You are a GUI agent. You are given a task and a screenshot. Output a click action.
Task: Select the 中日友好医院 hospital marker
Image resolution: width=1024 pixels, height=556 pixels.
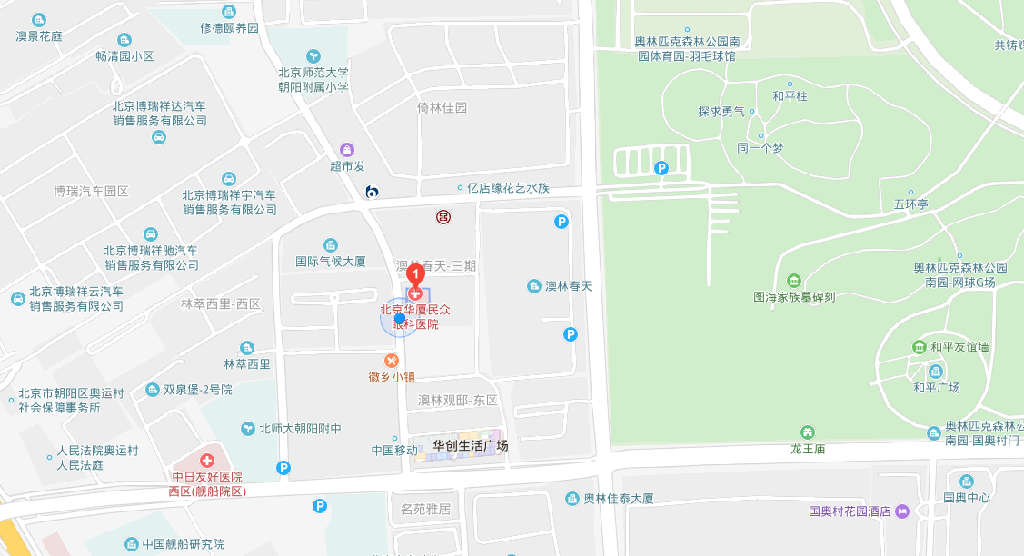208,460
